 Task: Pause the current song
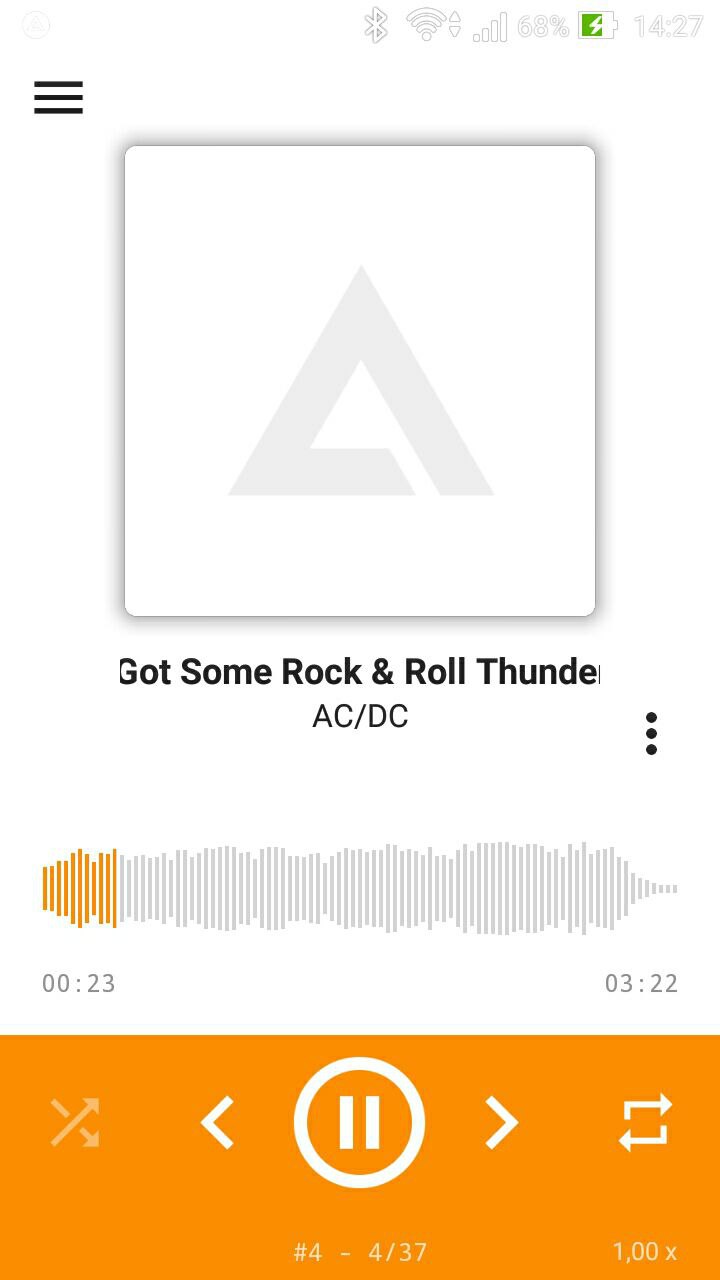[360, 1122]
